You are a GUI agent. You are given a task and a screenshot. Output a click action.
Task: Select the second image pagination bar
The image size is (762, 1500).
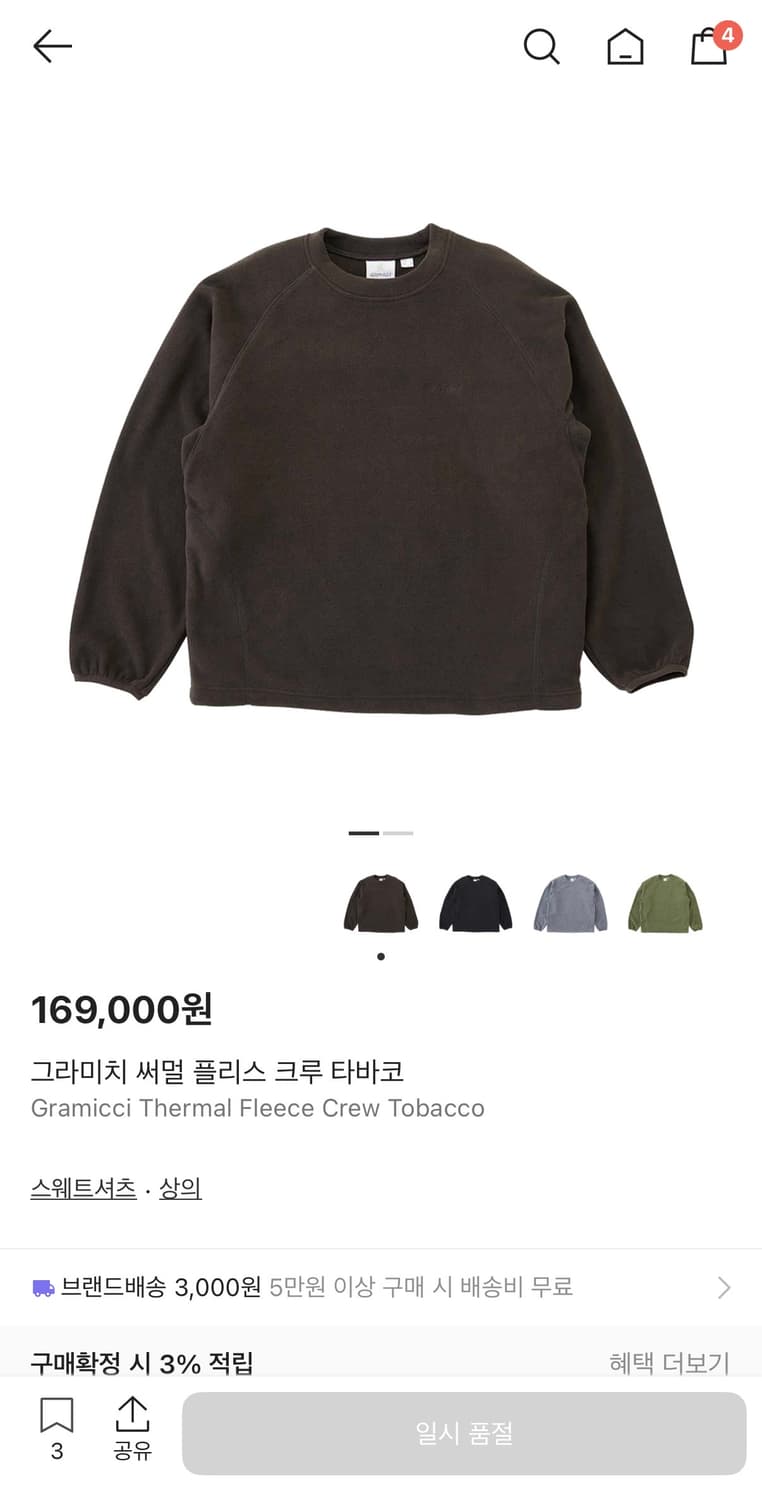pyautogui.click(x=399, y=833)
